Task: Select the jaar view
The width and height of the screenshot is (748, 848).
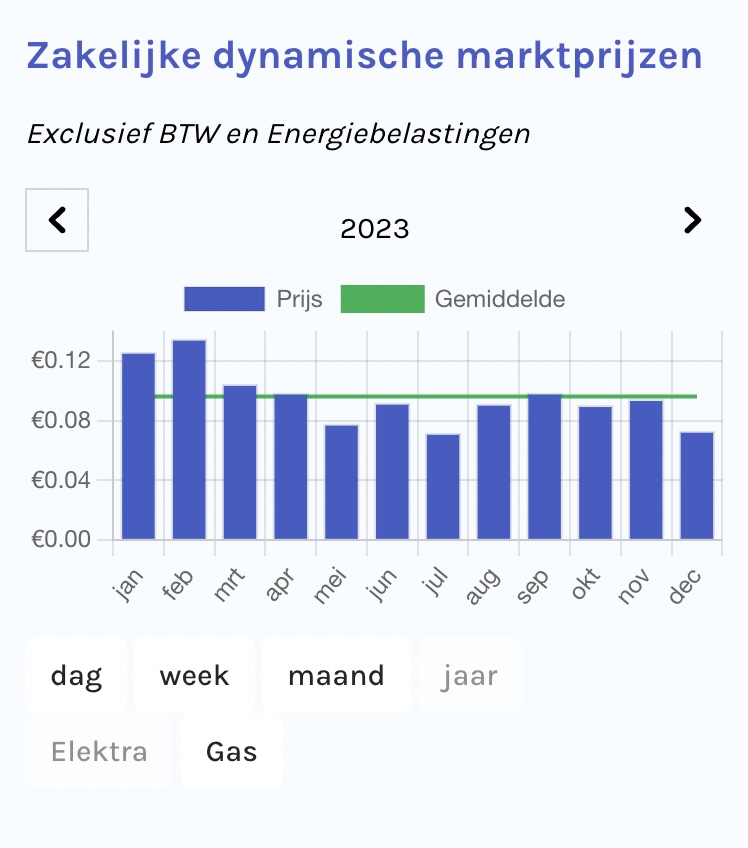Action: click(470, 676)
